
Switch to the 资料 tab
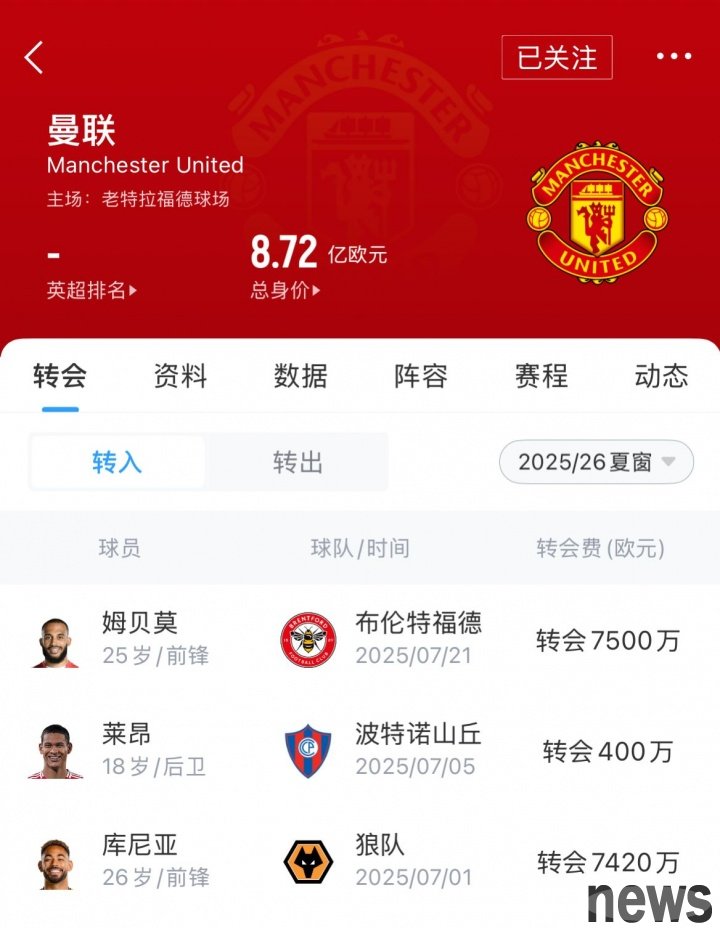pyautogui.click(x=180, y=376)
